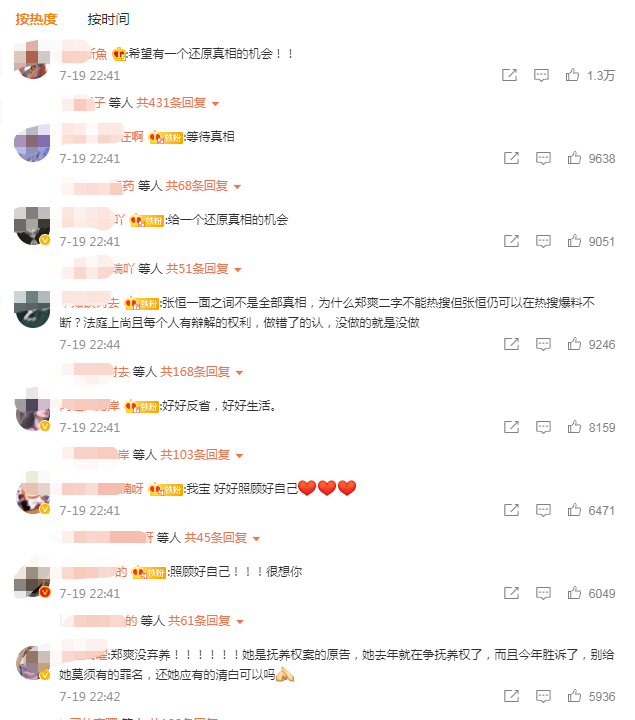Open avatar of 希望有一个还原真相的机会 commenter
Image resolution: width=635 pixels, height=720 pixels.
[x=32, y=60]
